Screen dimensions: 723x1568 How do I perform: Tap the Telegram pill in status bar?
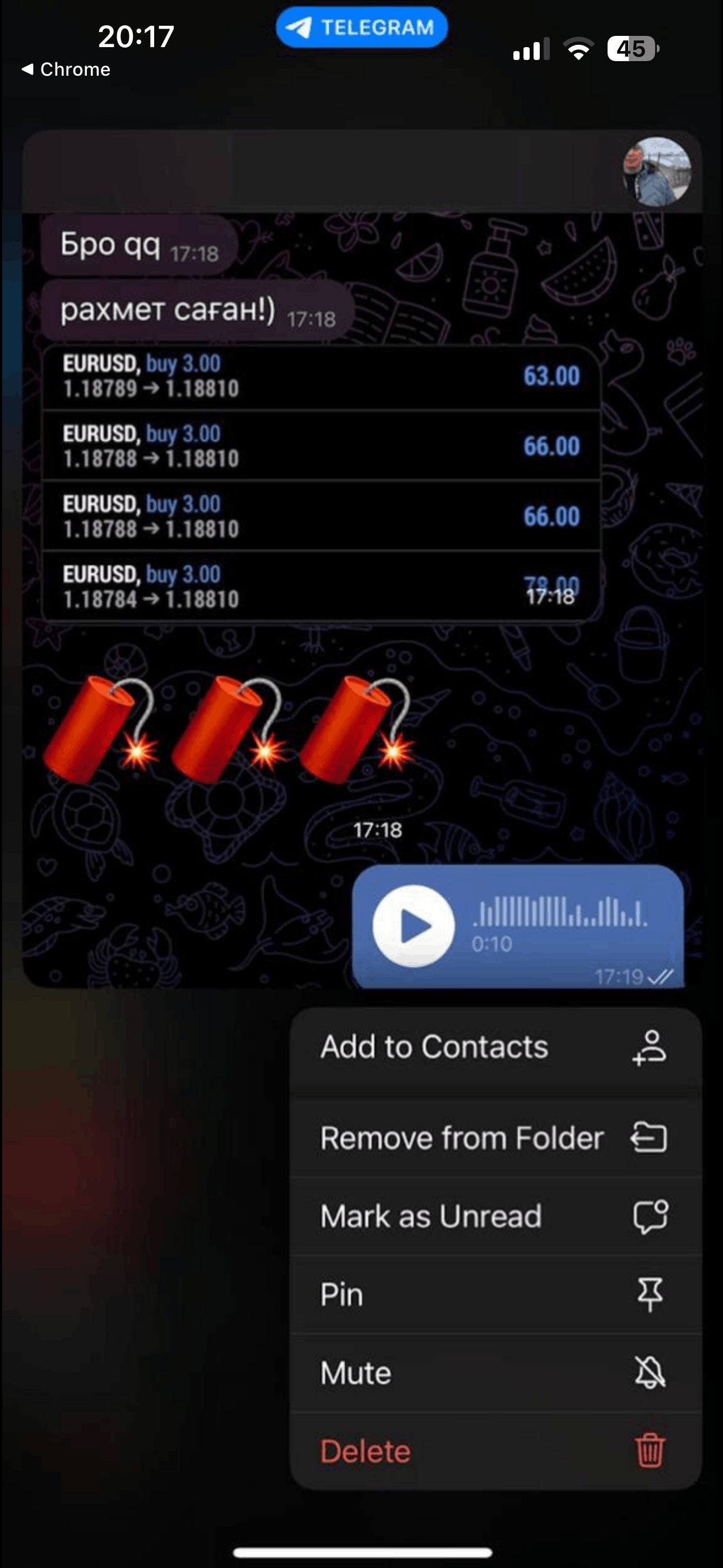tap(361, 27)
